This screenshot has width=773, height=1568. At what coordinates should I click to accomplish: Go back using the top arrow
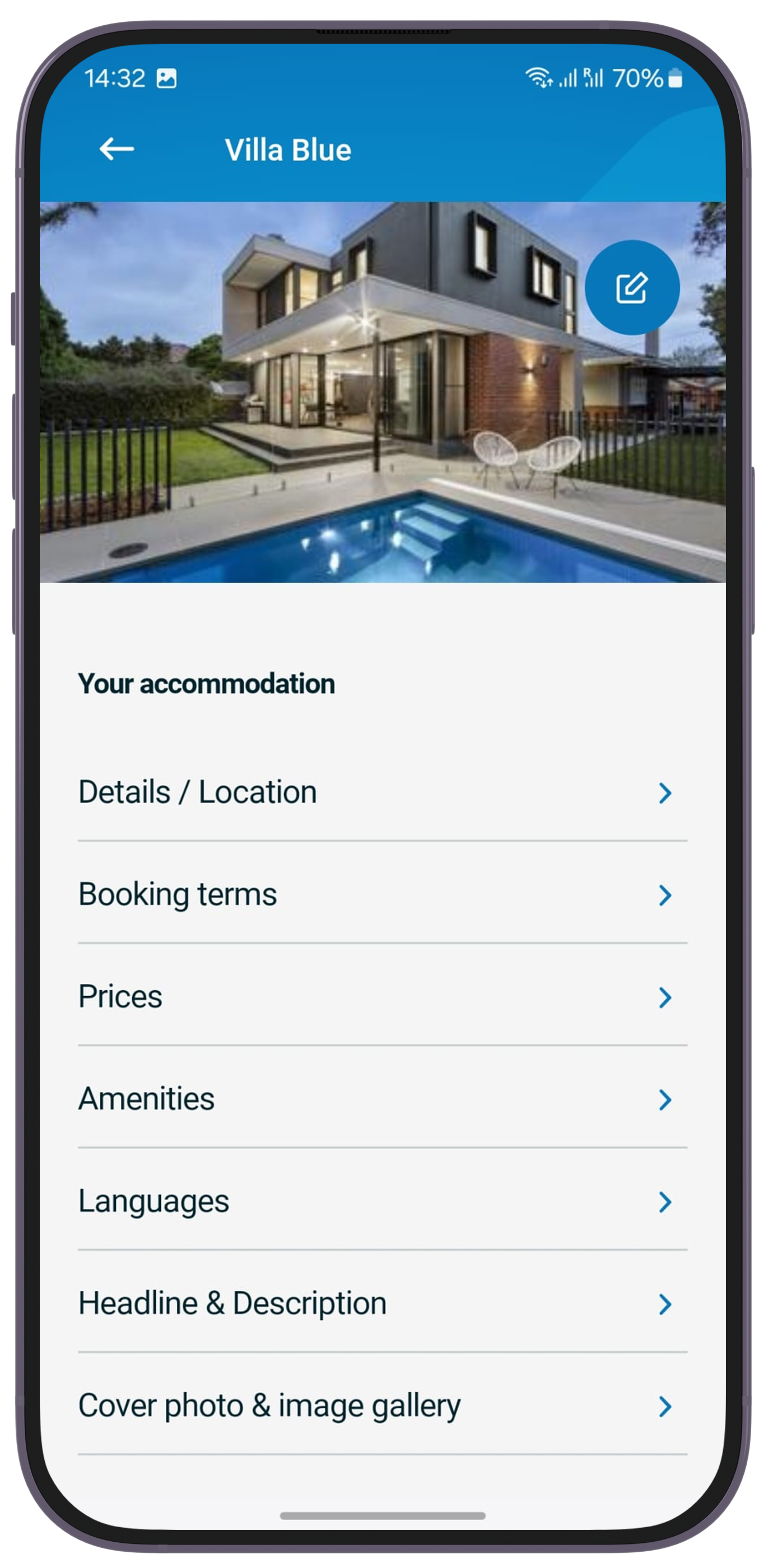(117, 148)
